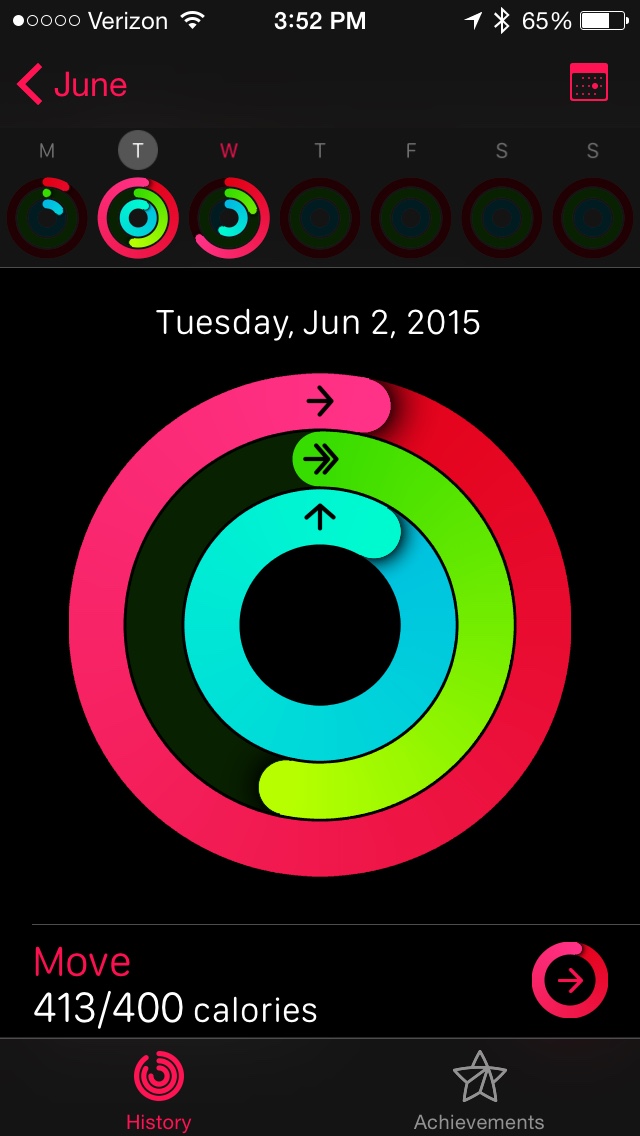Screen dimensions: 640x1136
Task: Open the calendar icon for today
Action: pyautogui.click(x=589, y=84)
